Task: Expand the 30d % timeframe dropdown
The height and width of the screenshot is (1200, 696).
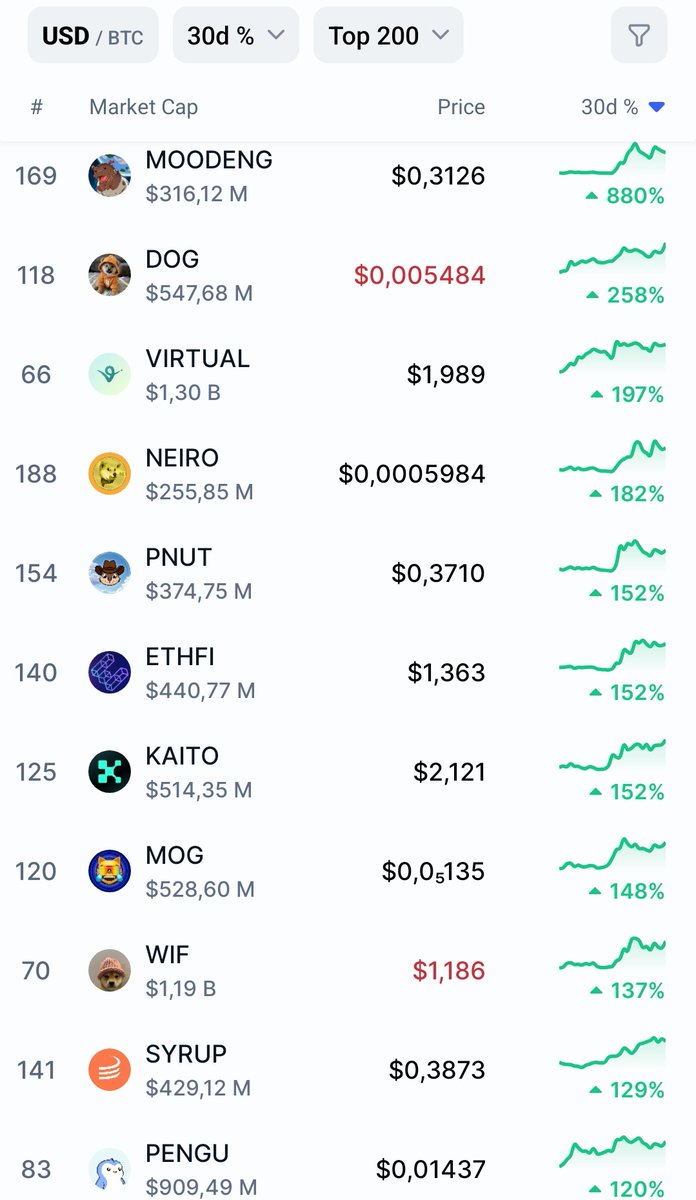Action: pyautogui.click(x=236, y=36)
